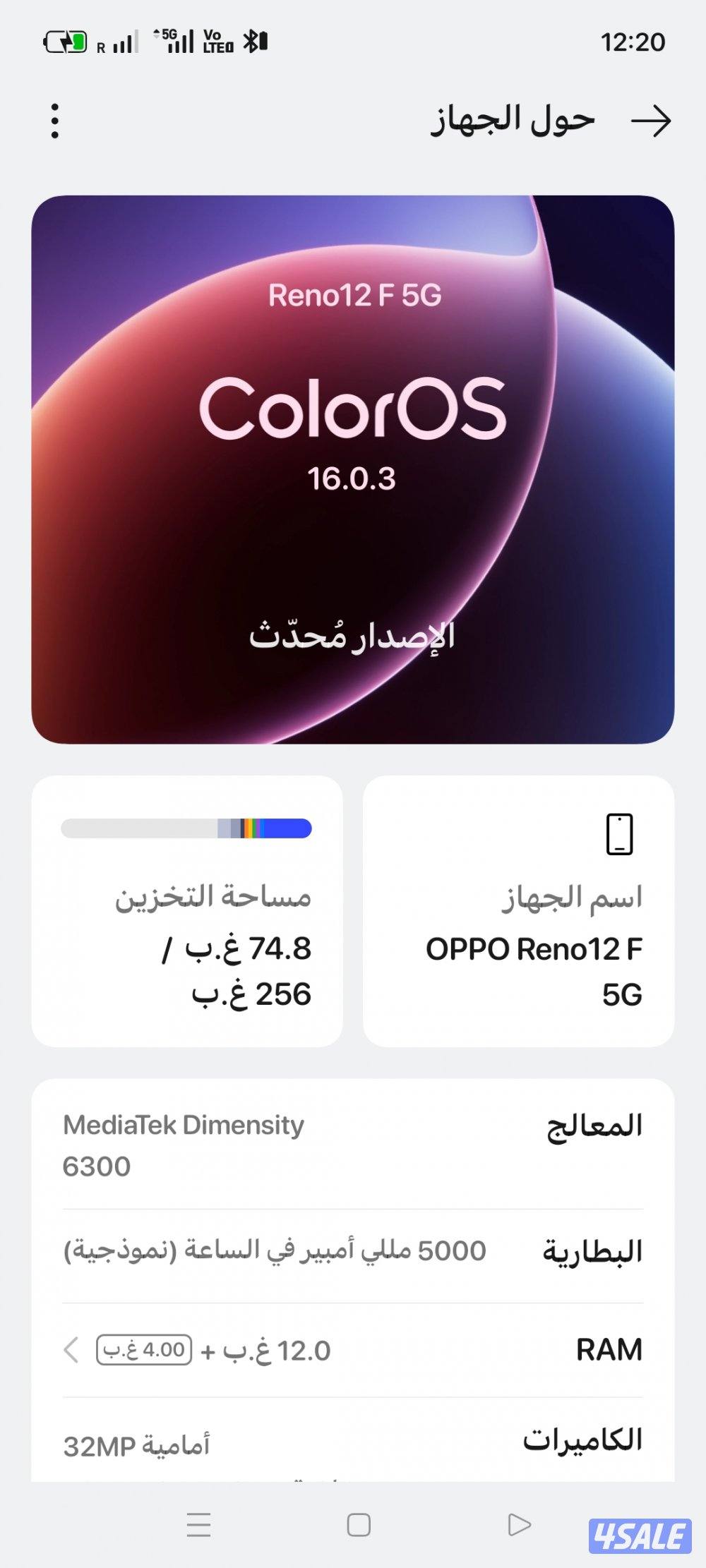Tap the البطارية battery specification row

pos(353,1250)
